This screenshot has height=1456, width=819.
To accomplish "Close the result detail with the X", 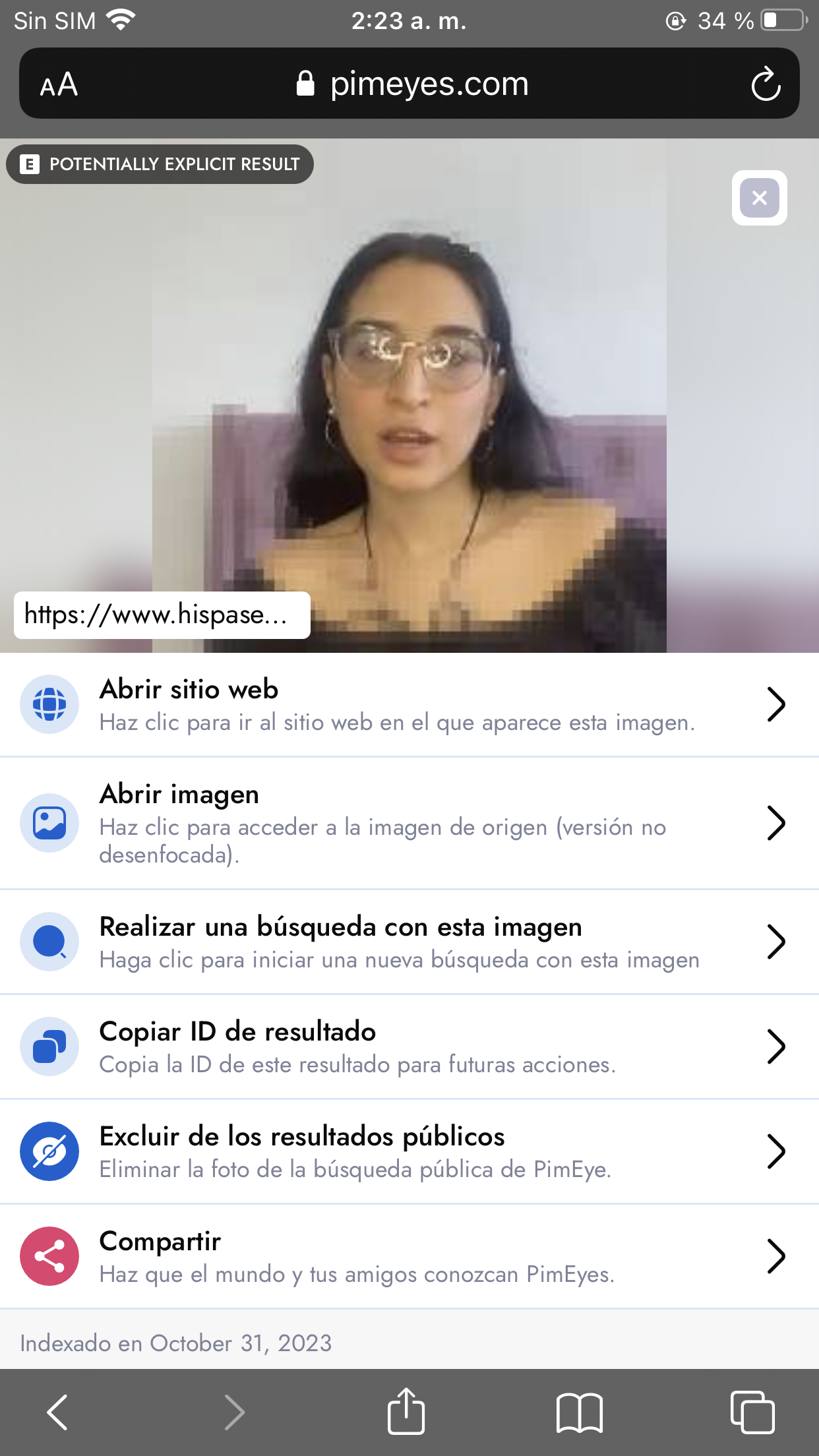I will pos(759,198).
